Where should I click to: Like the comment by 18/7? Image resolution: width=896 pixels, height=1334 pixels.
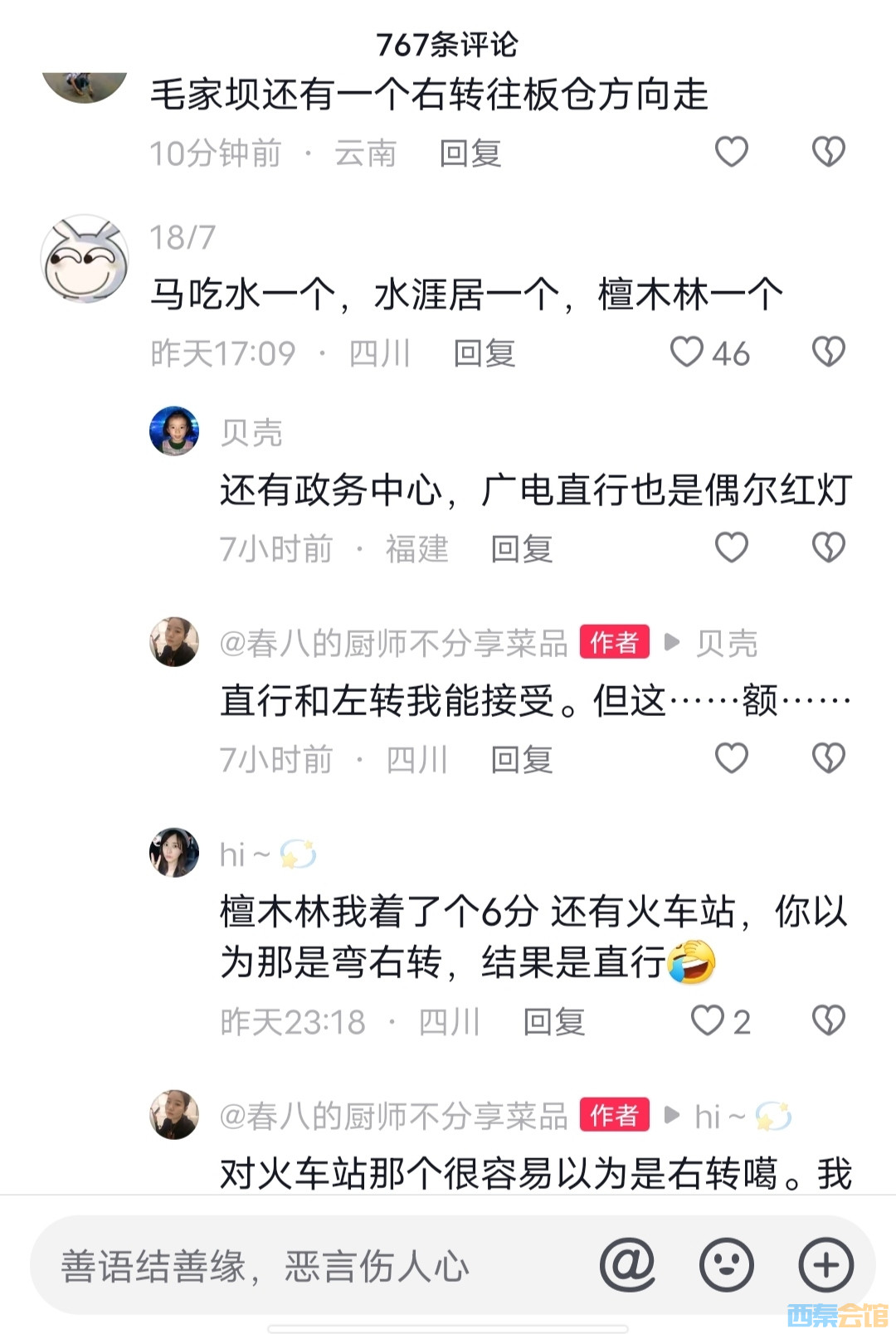click(688, 353)
